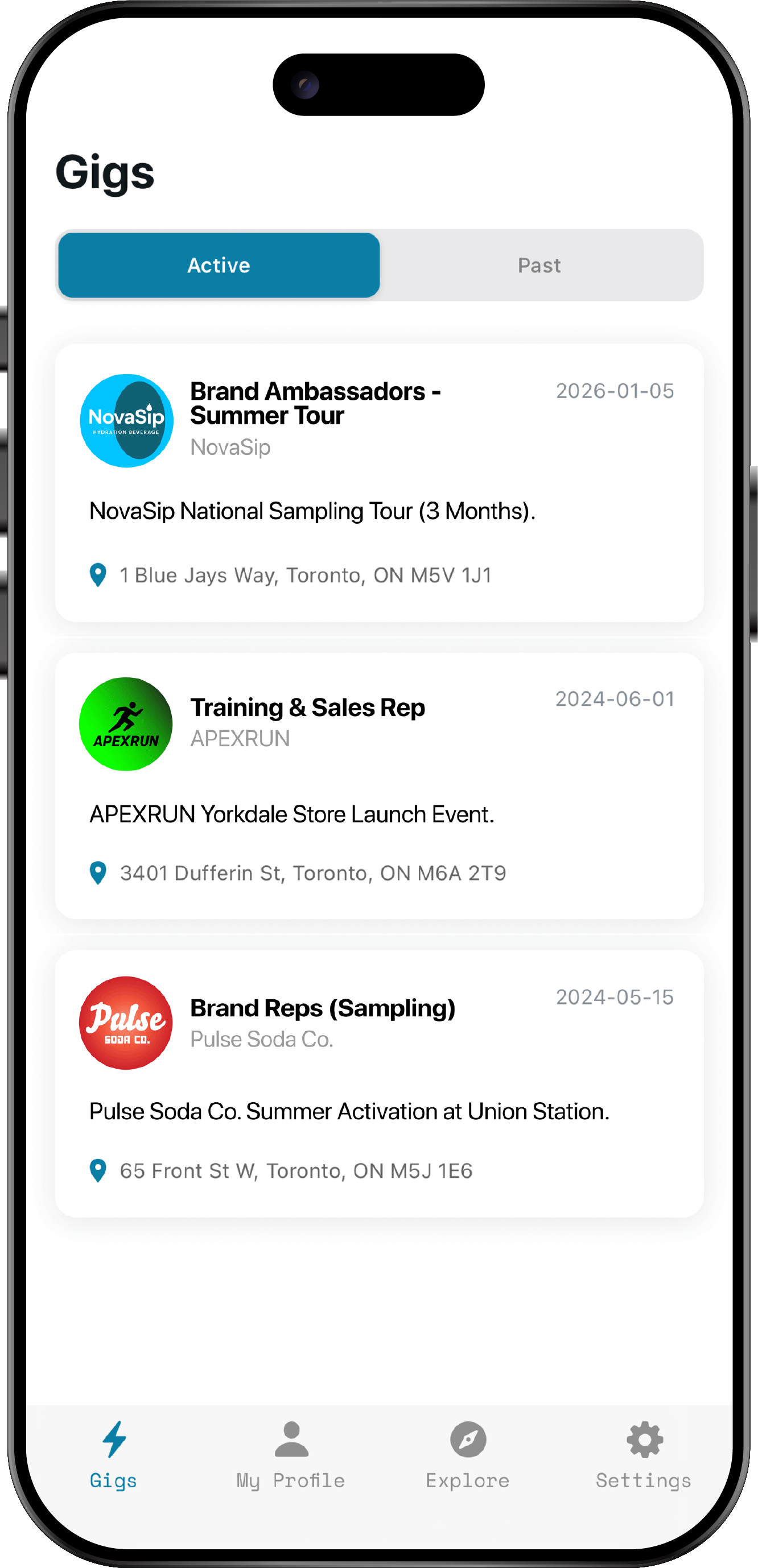Switch to the Past tab
The width and height of the screenshot is (758, 1568).
pos(539,265)
